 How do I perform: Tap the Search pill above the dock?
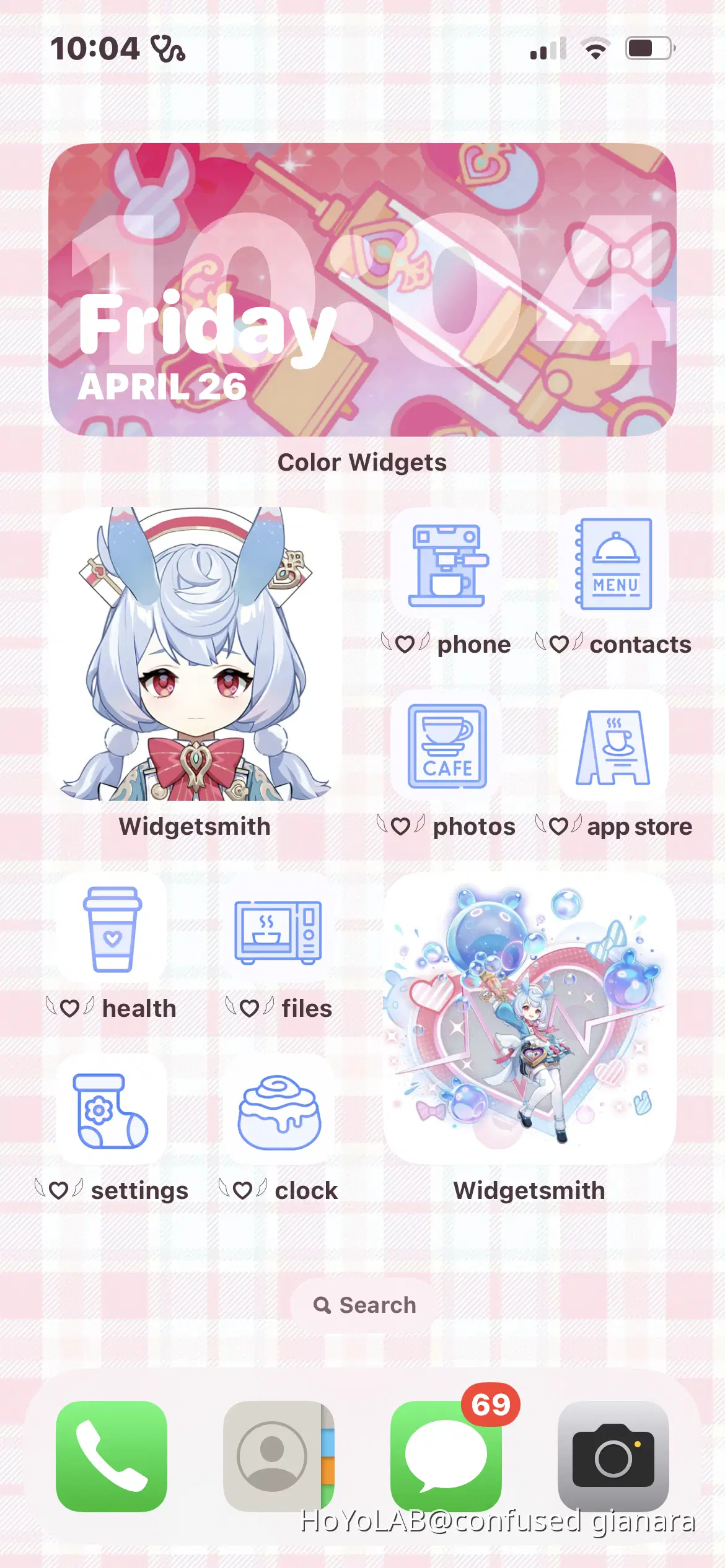point(362,1305)
